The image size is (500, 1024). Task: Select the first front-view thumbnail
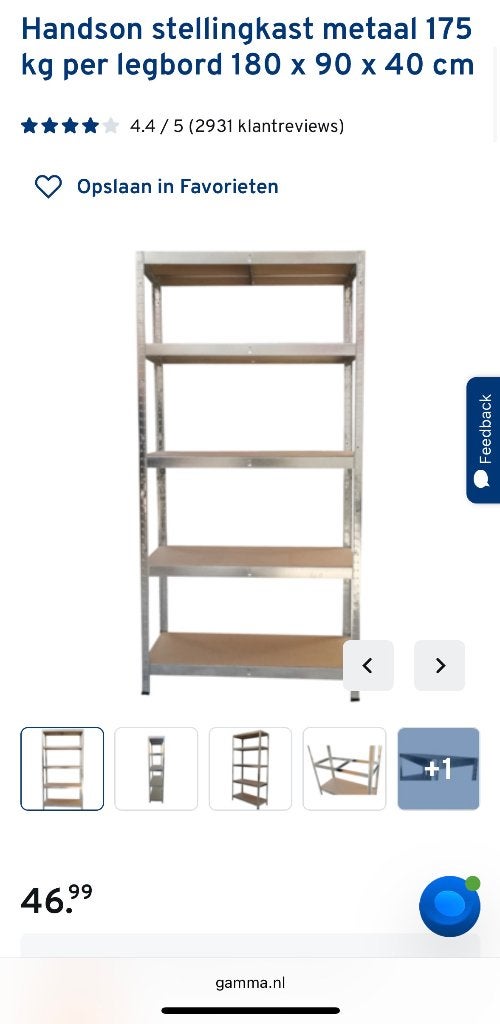(62, 769)
